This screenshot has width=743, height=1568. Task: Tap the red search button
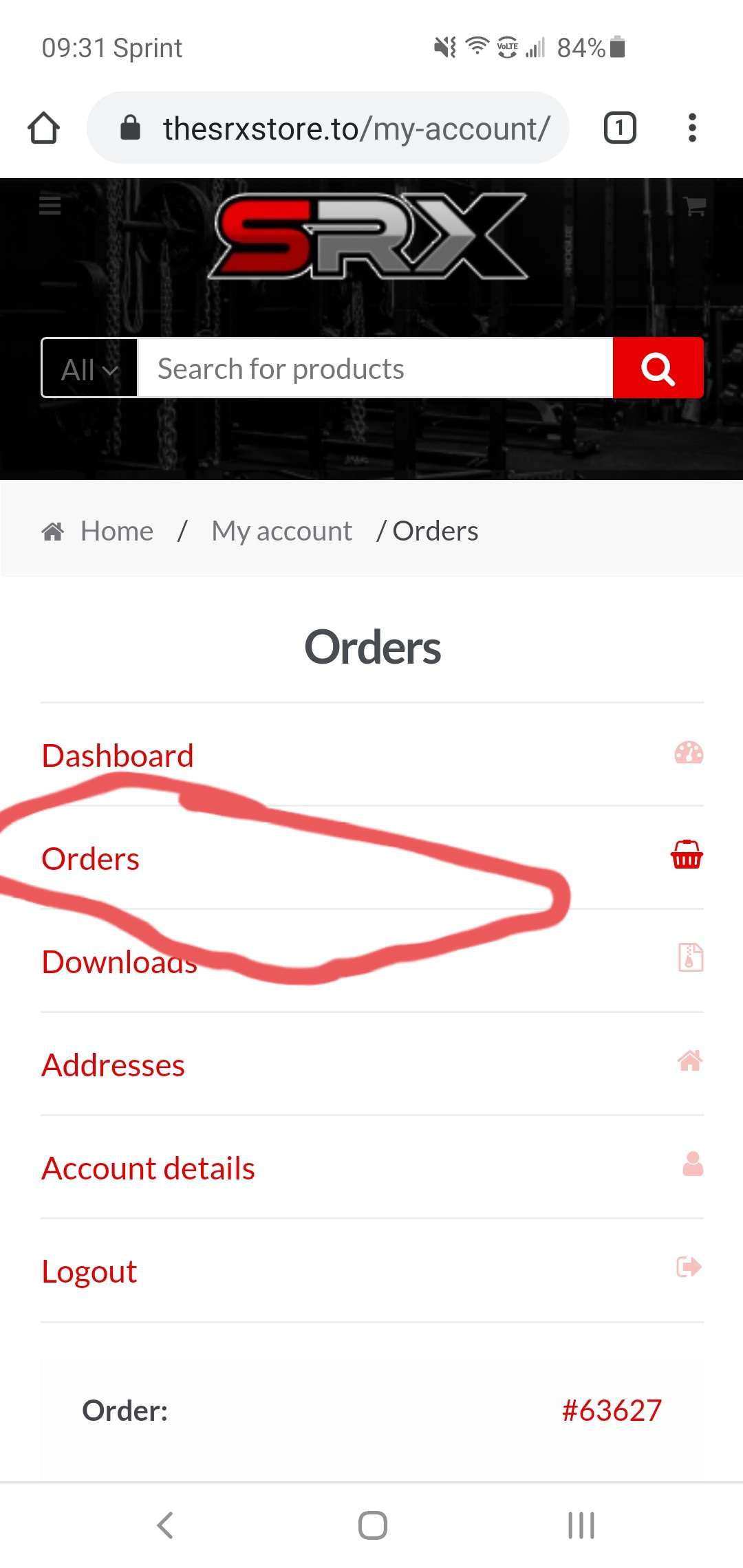pos(658,369)
